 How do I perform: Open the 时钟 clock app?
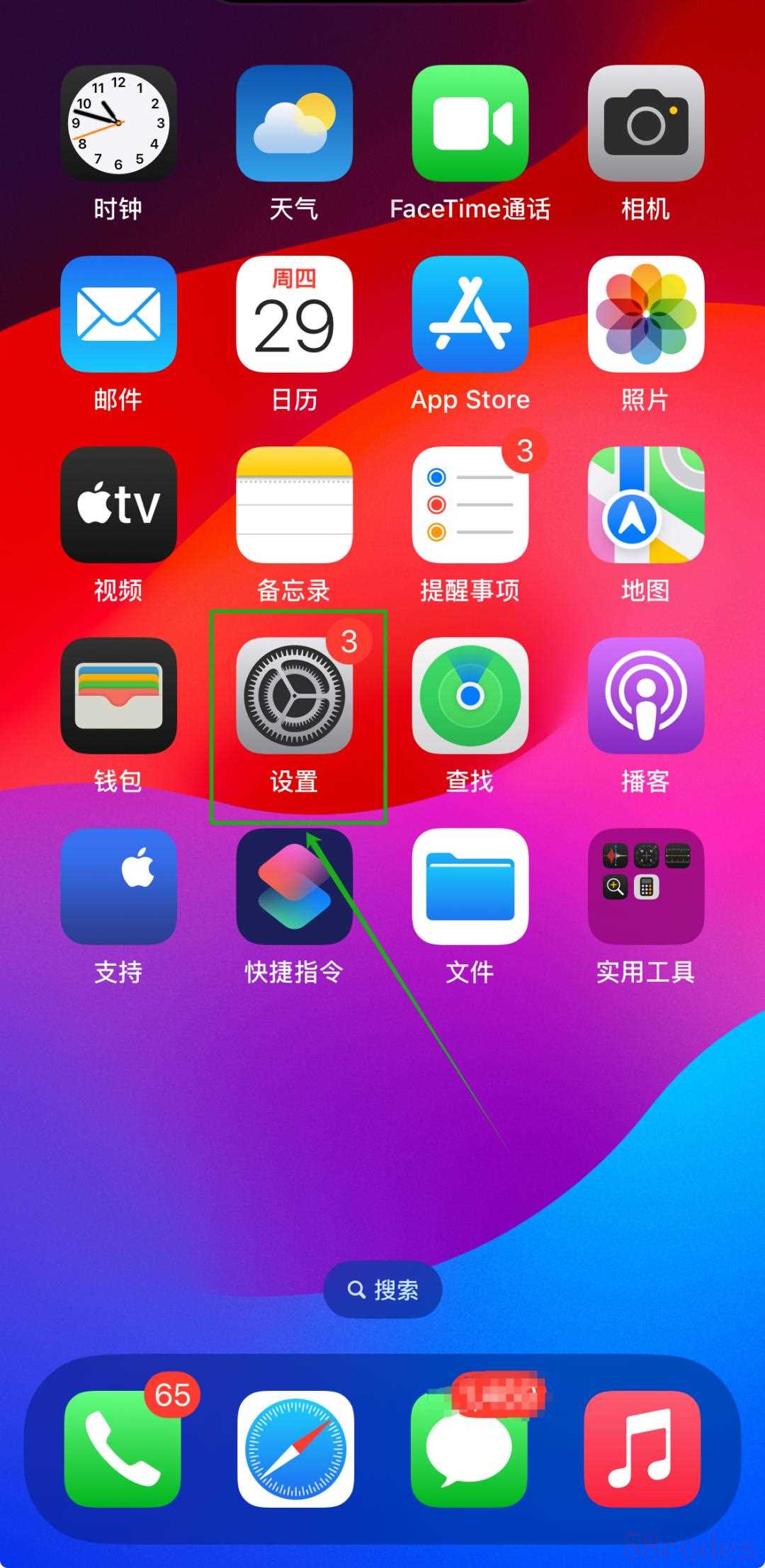(118, 123)
